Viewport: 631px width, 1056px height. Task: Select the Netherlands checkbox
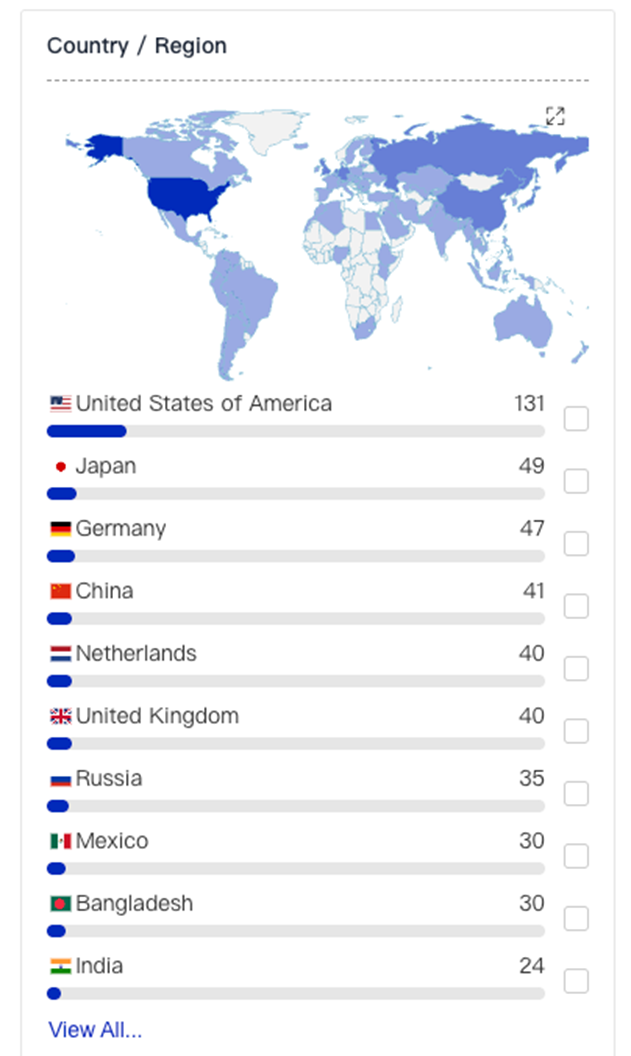pyautogui.click(x=576, y=669)
